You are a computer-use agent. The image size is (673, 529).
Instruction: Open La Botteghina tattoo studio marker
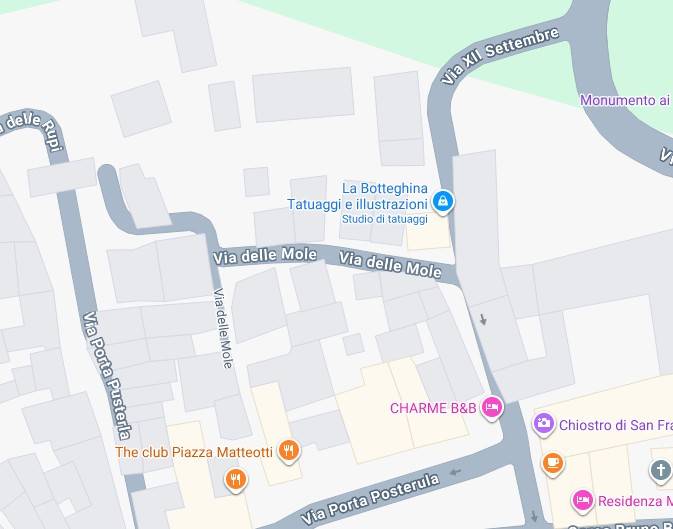point(445,203)
